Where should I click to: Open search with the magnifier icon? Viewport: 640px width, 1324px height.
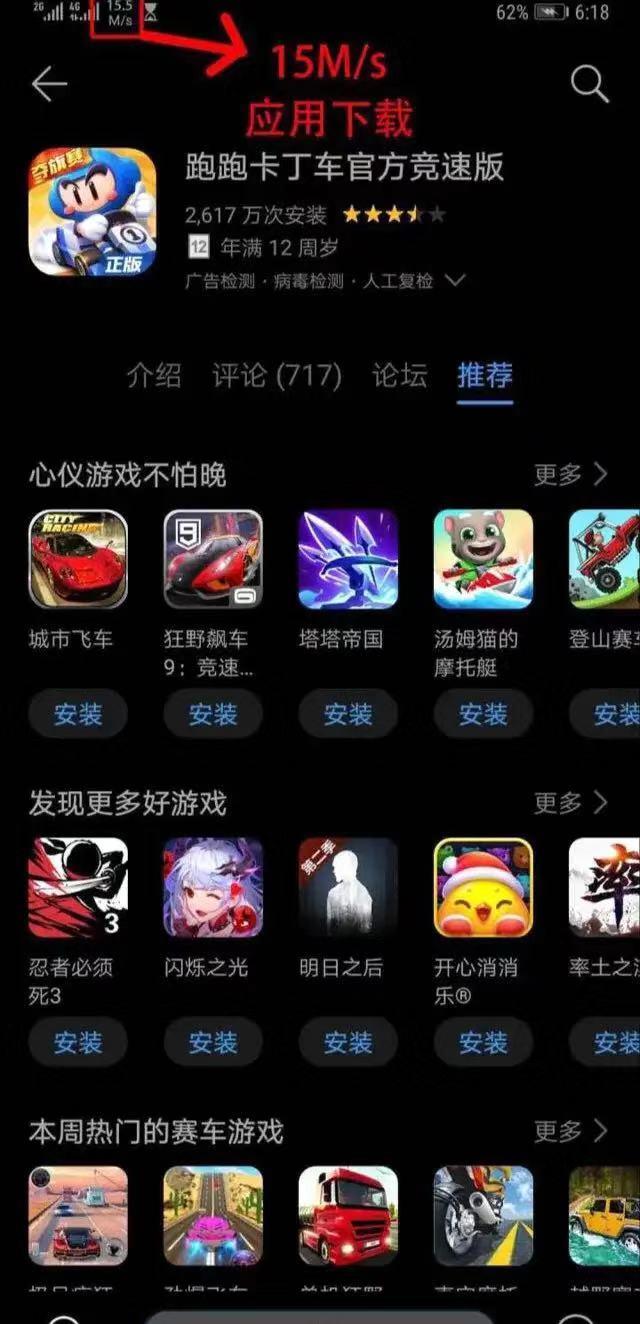(x=589, y=85)
